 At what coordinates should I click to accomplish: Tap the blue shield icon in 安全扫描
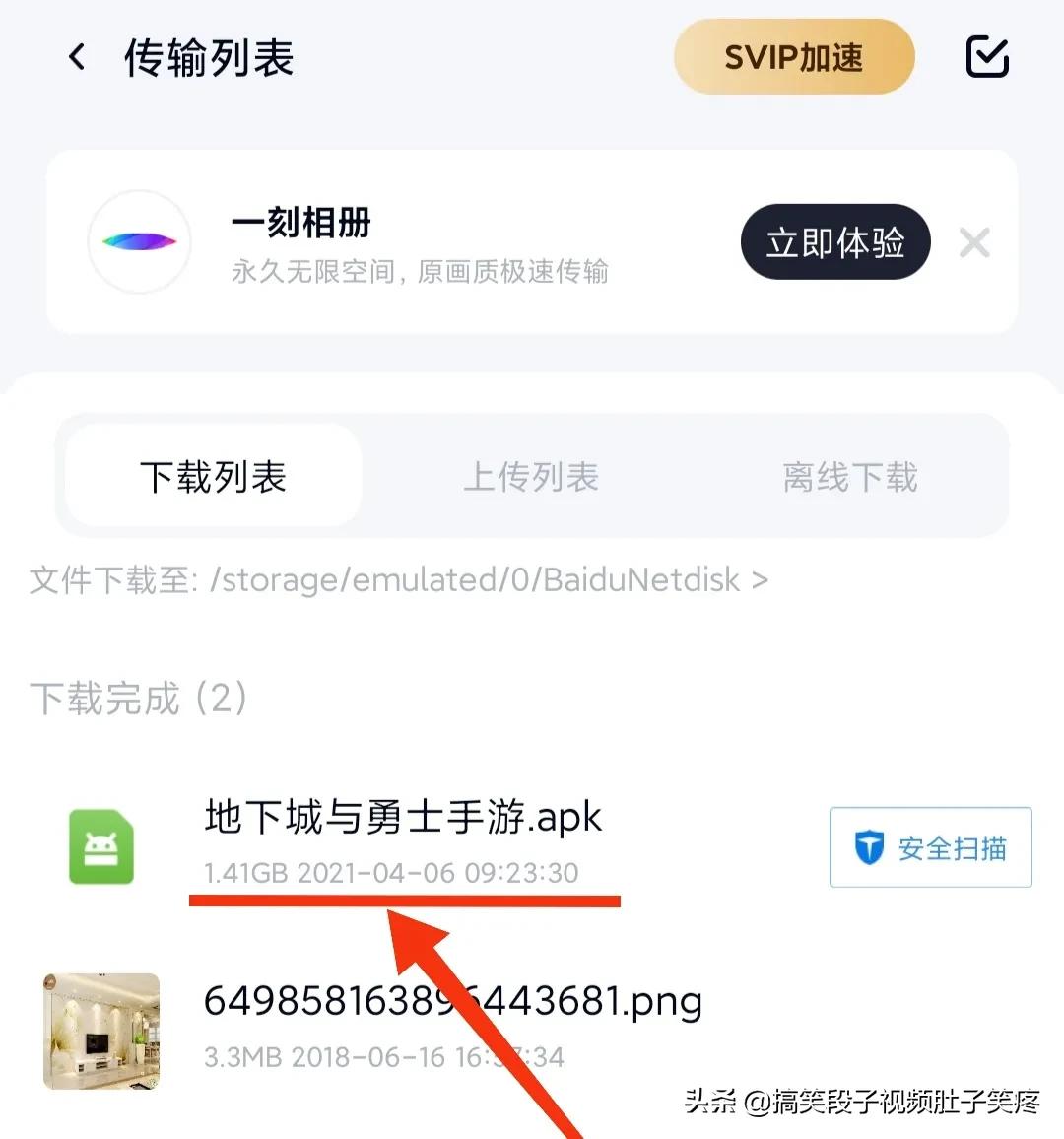(871, 847)
